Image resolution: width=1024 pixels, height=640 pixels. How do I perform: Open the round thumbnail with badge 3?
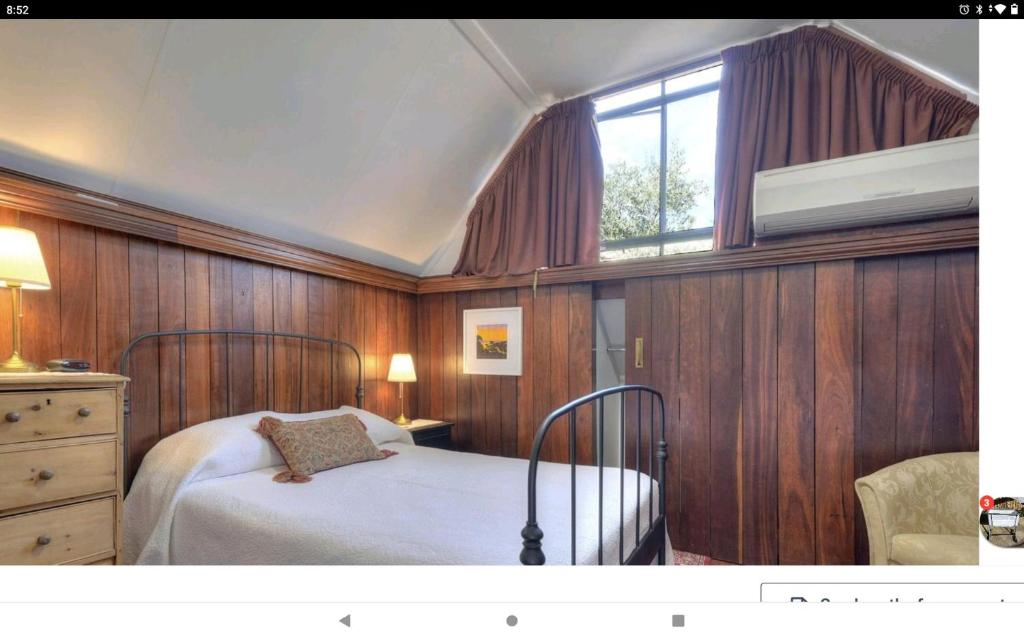(x=1002, y=521)
